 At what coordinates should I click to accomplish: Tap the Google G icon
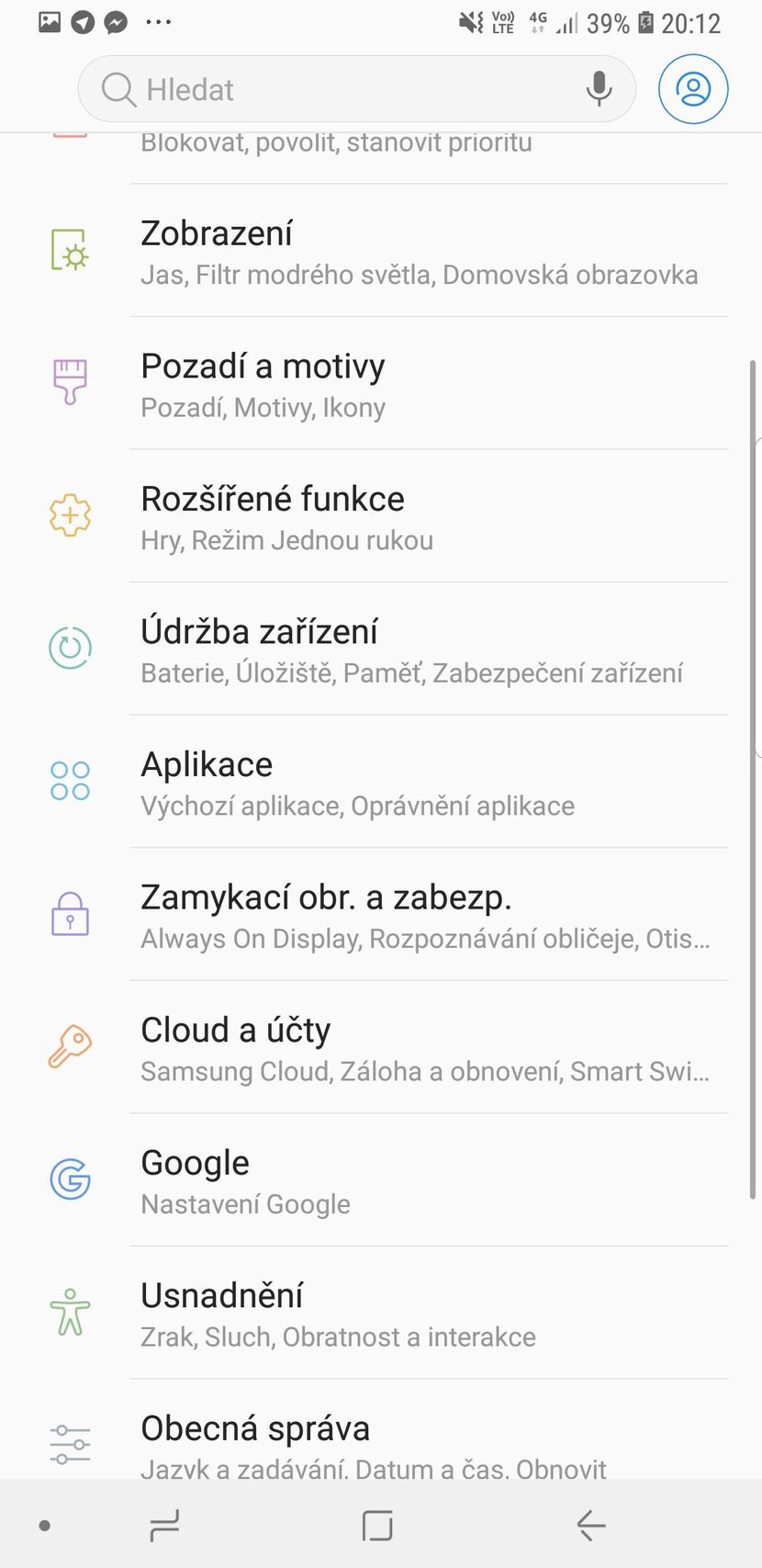70,1179
